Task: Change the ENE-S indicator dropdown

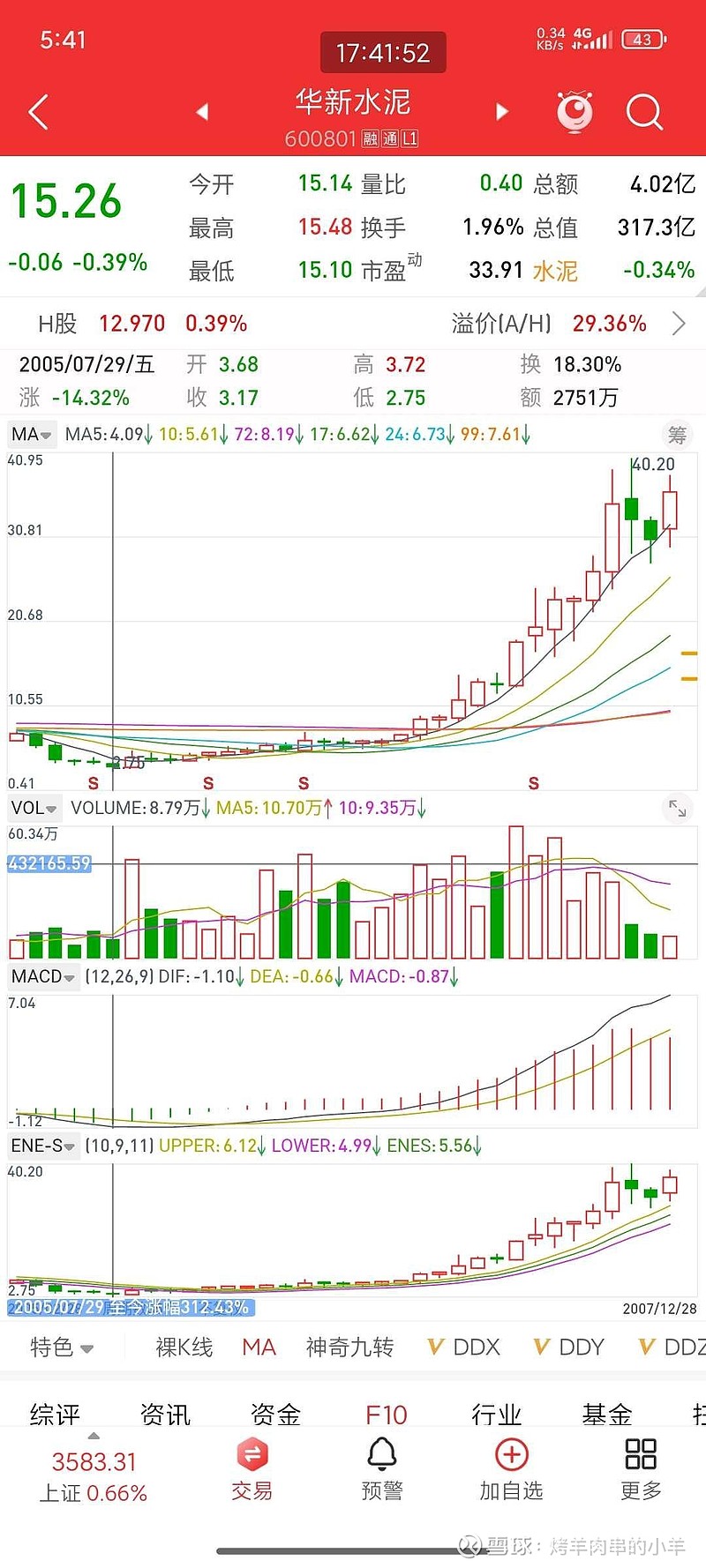Action: (x=43, y=1146)
